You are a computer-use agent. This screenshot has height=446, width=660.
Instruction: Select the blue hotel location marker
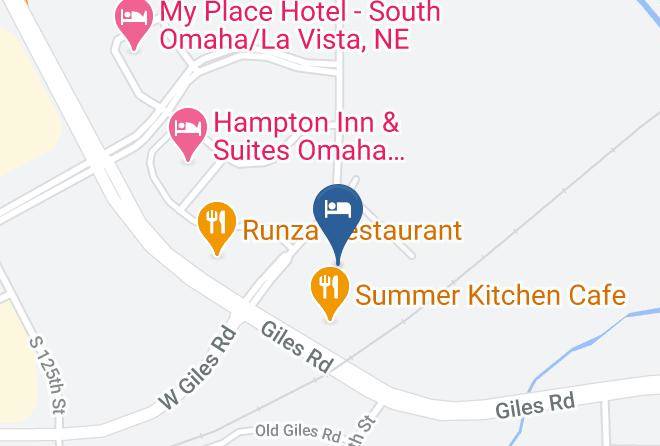click(338, 221)
